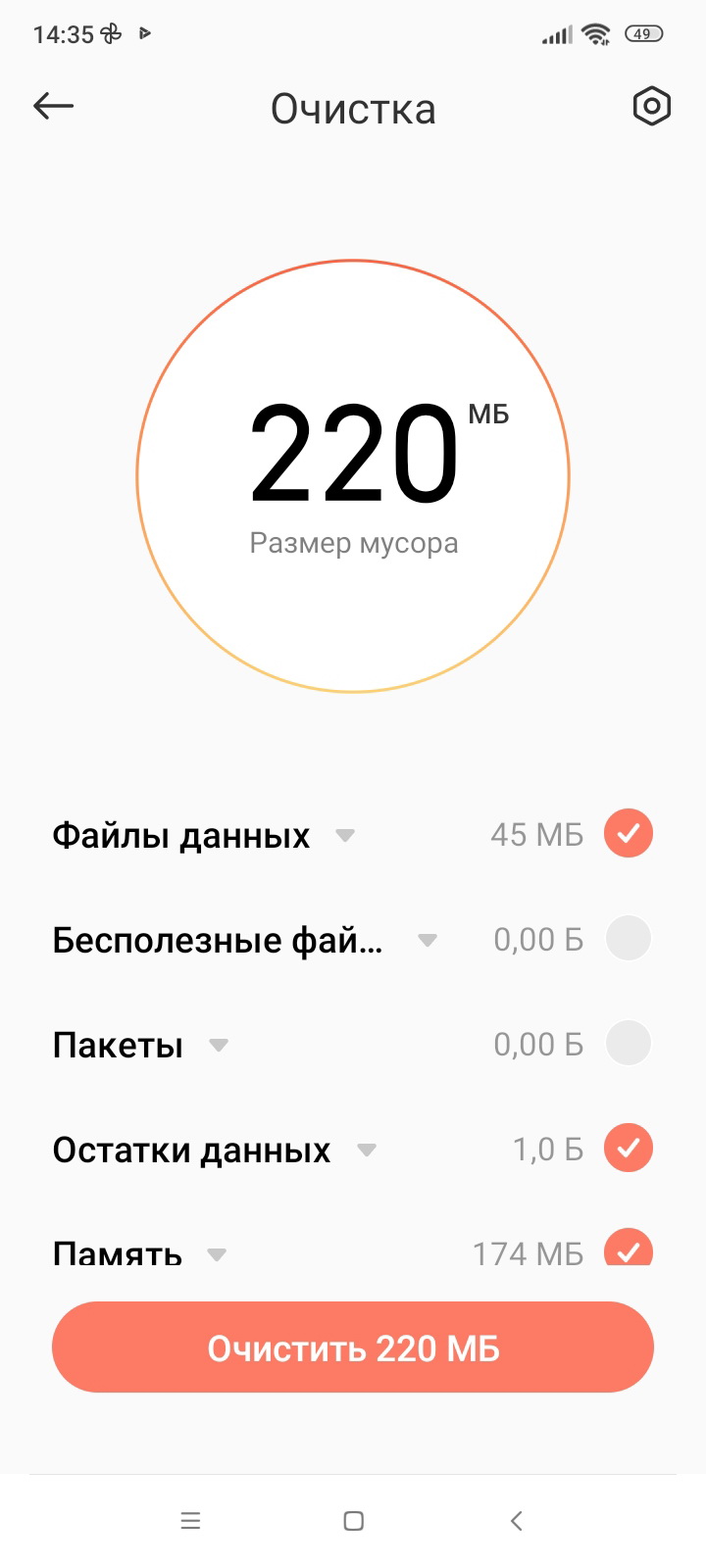Expand the Бесполезные файлы category
The image size is (706, 1568).
point(428,941)
